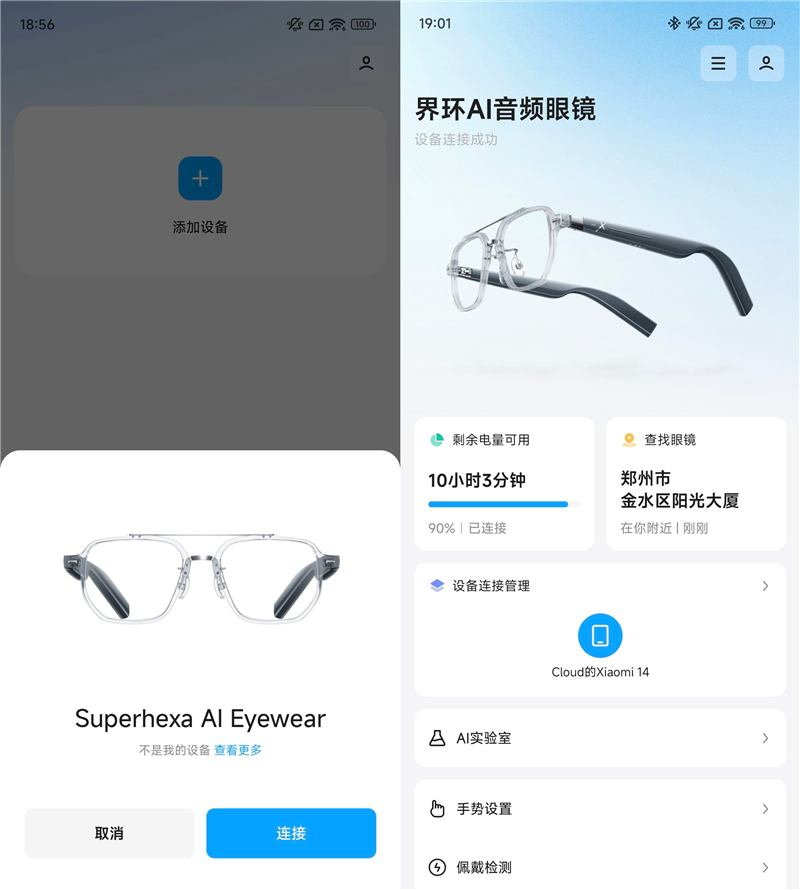
Task: Open the 剩余电量可用 battery card
Action: [504, 483]
